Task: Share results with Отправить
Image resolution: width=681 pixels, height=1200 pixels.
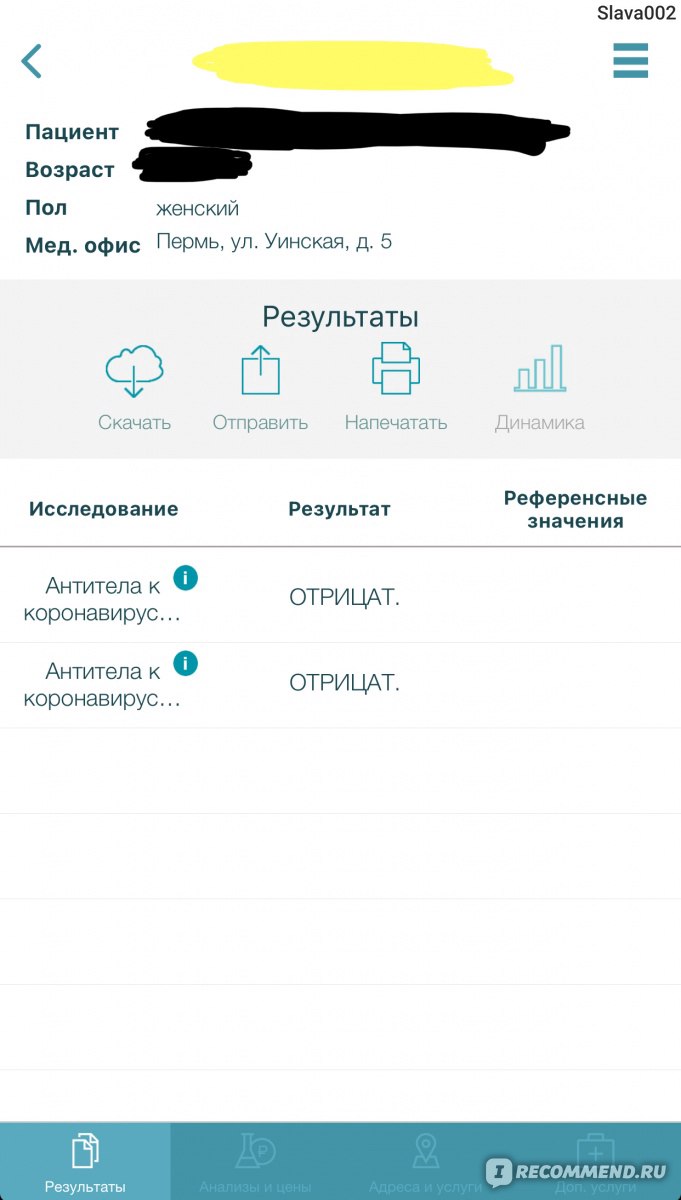Action: point(260,388)
